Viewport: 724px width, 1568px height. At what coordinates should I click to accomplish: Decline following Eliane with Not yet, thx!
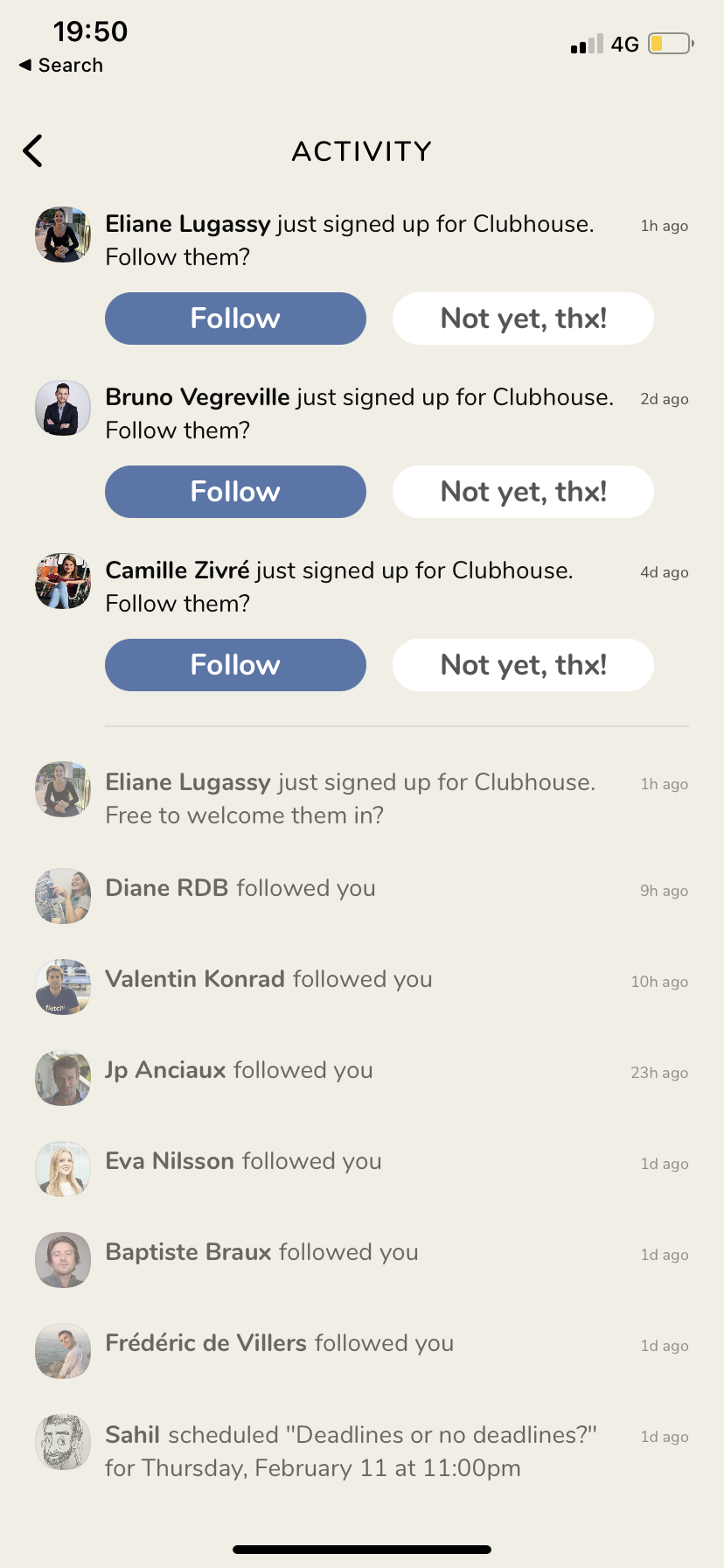pyautogui.click(x=522, y=318)
